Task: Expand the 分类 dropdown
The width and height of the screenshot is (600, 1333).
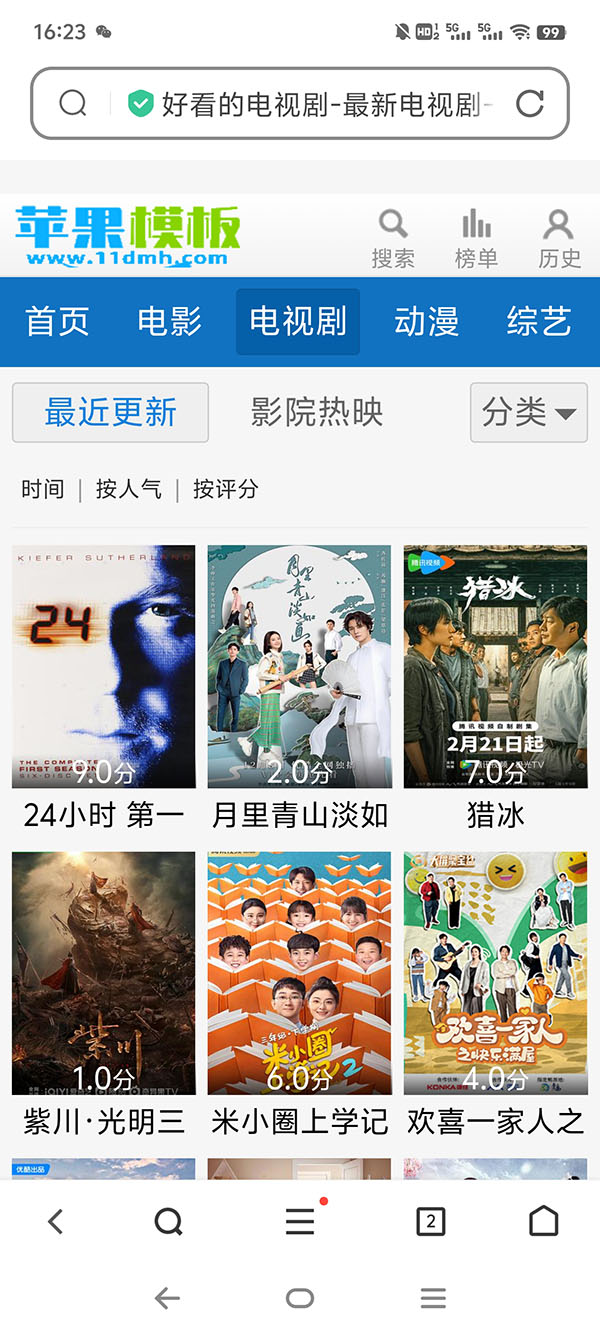Action: [528, 412]
